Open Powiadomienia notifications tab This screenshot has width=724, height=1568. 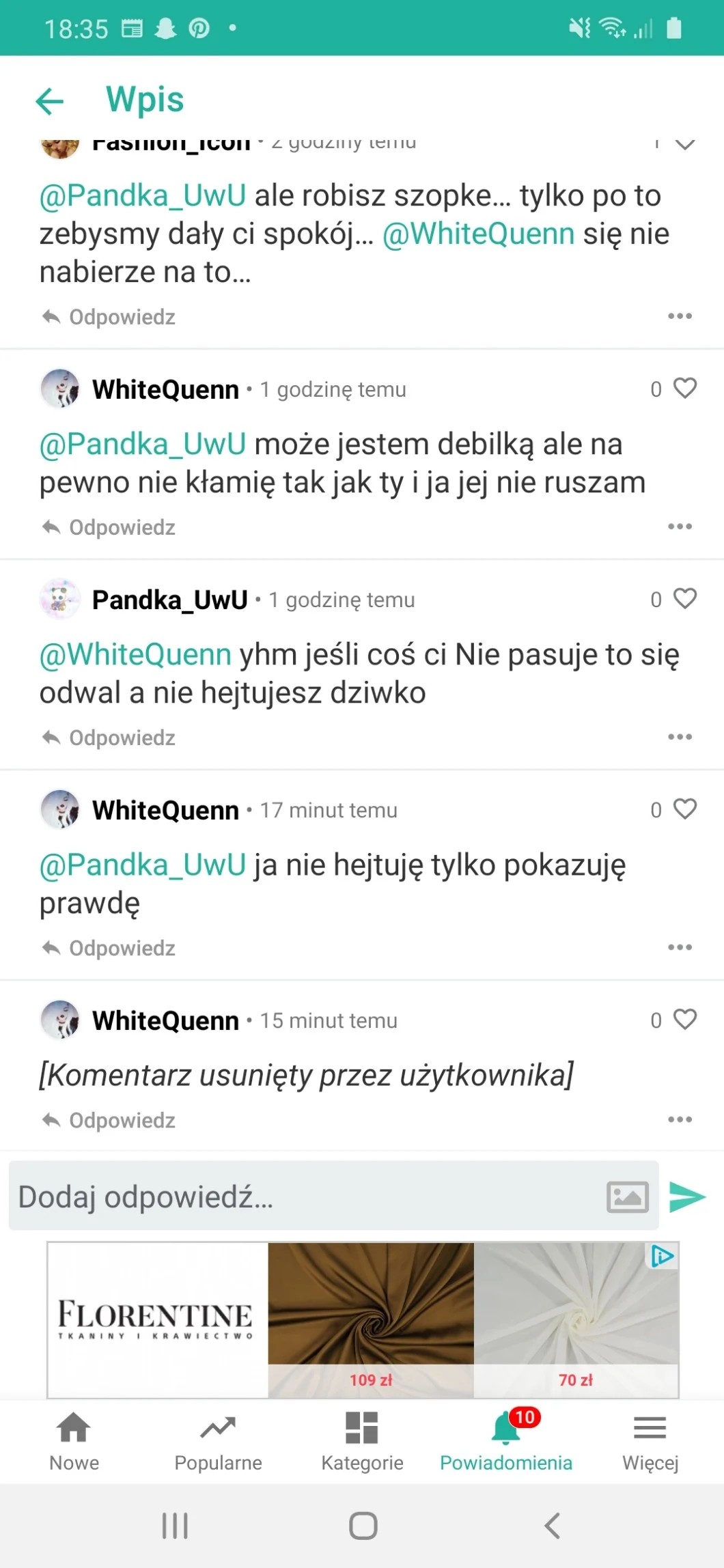[506, 1442]
